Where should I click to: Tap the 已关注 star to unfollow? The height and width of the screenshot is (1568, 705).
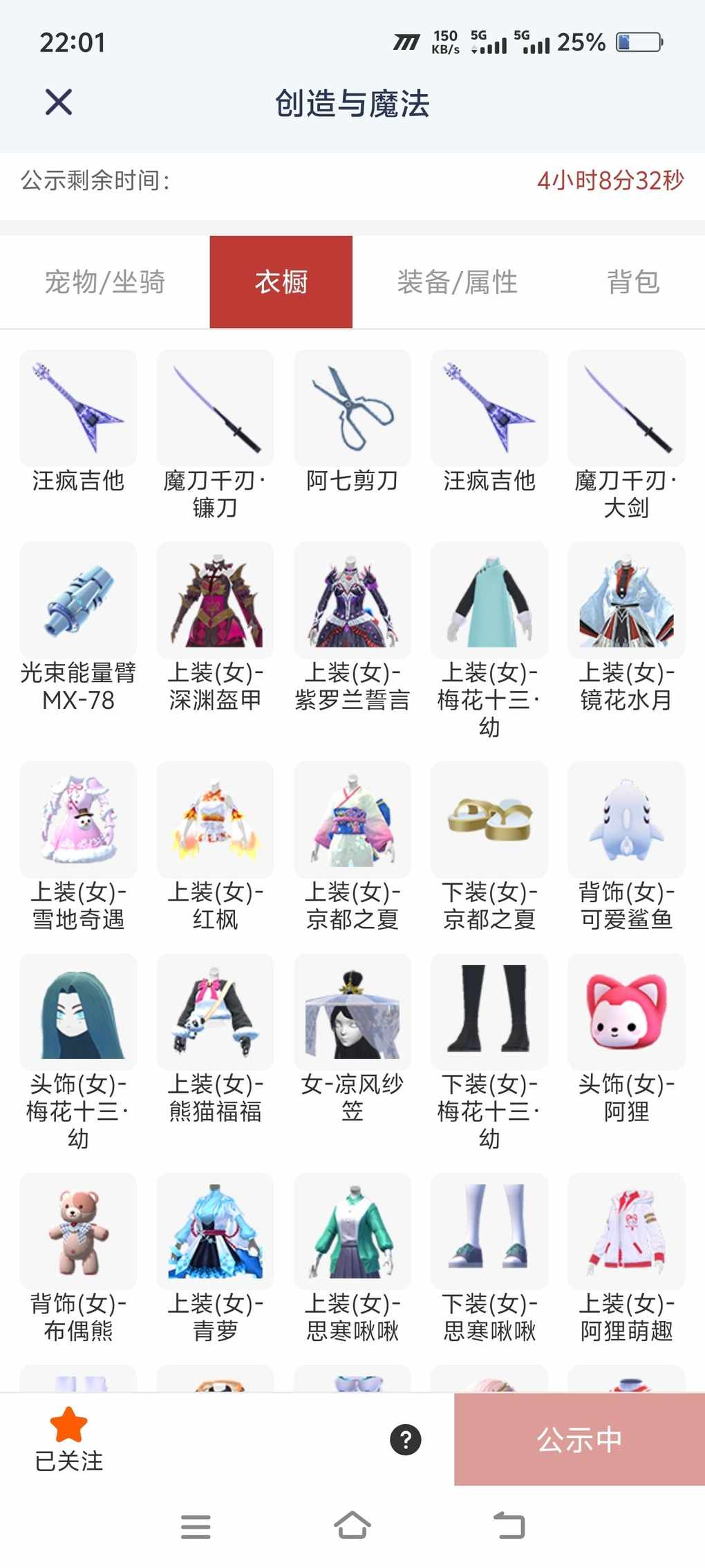tap(68, 1439)
